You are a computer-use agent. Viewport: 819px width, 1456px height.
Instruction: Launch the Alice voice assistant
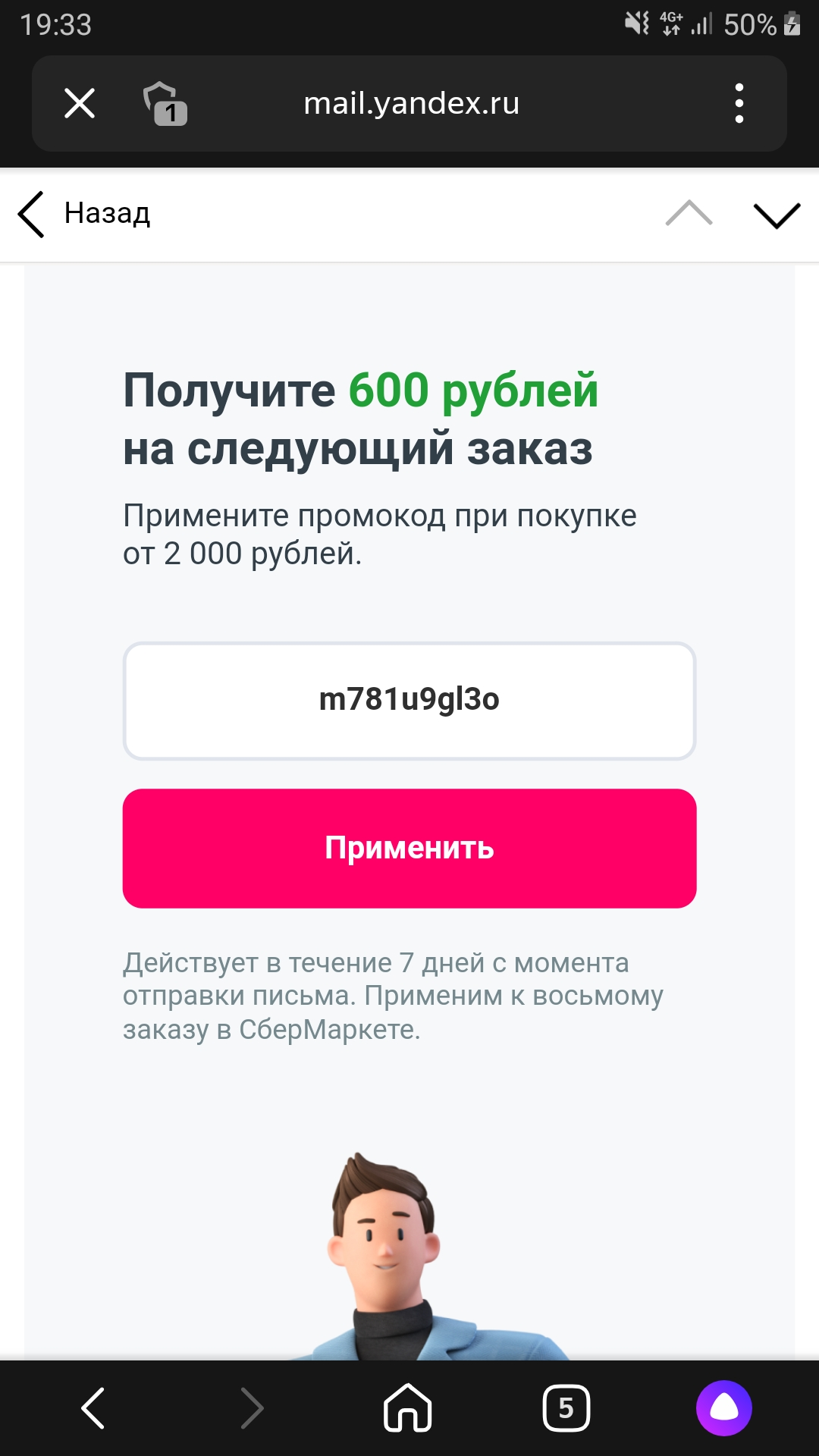(724, 1408)
